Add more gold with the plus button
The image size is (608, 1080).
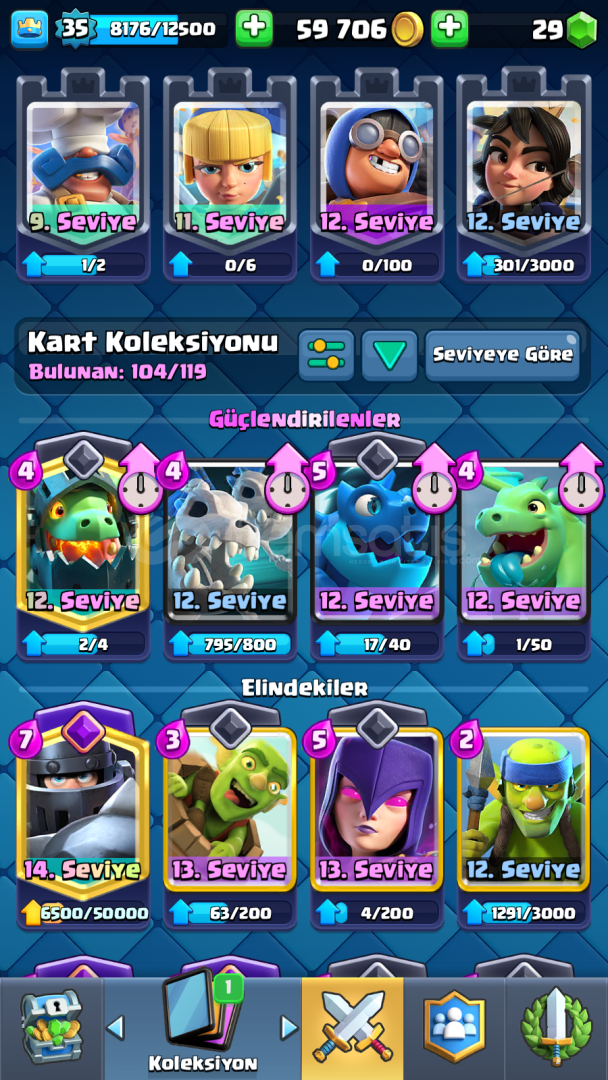pos(450,28)
